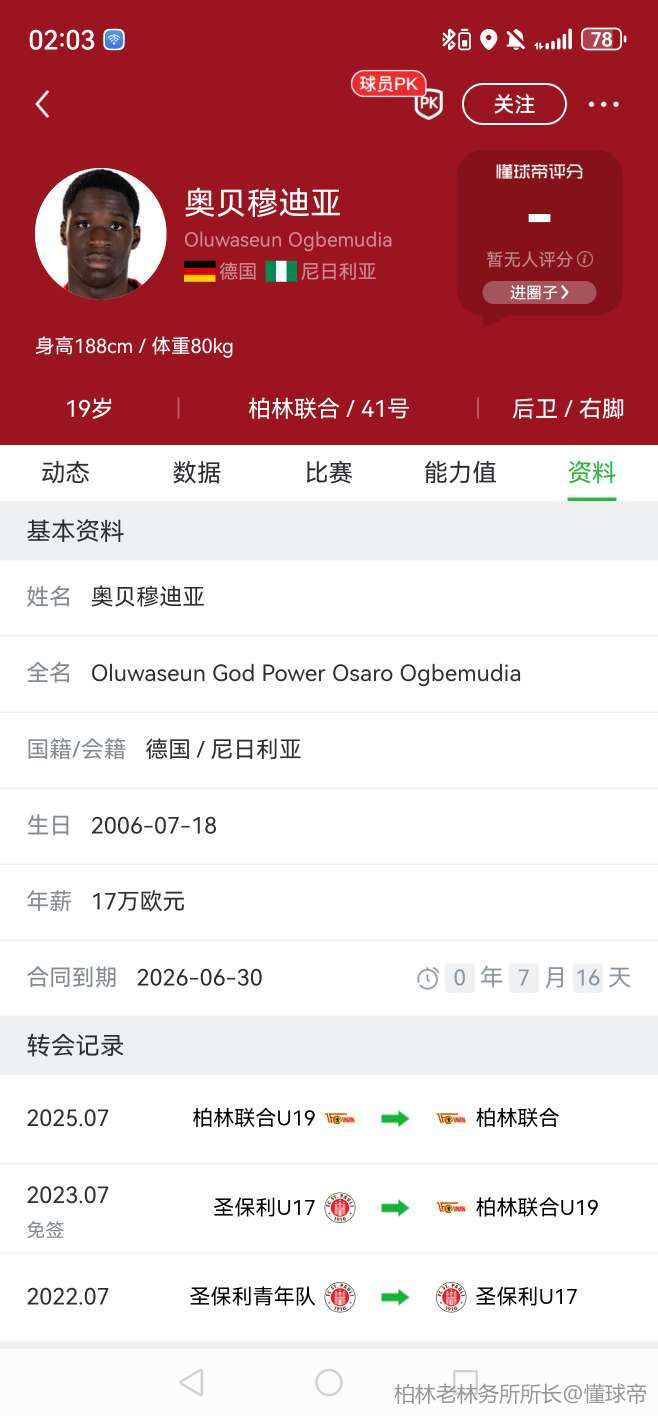
Task: View the player's profile photo
Action: pos(100,234)
